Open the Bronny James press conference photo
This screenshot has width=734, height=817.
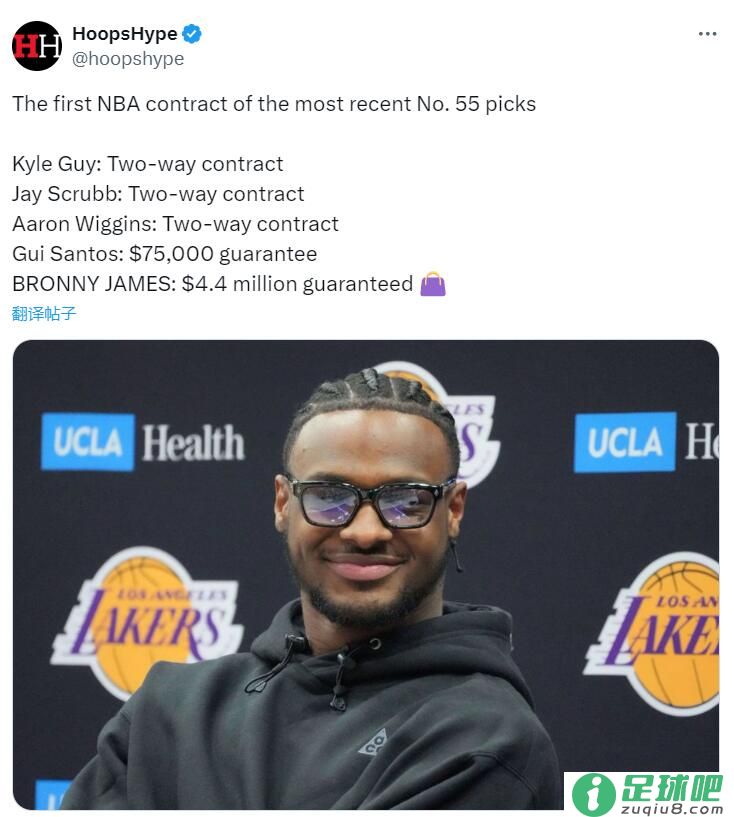(366, 574)
